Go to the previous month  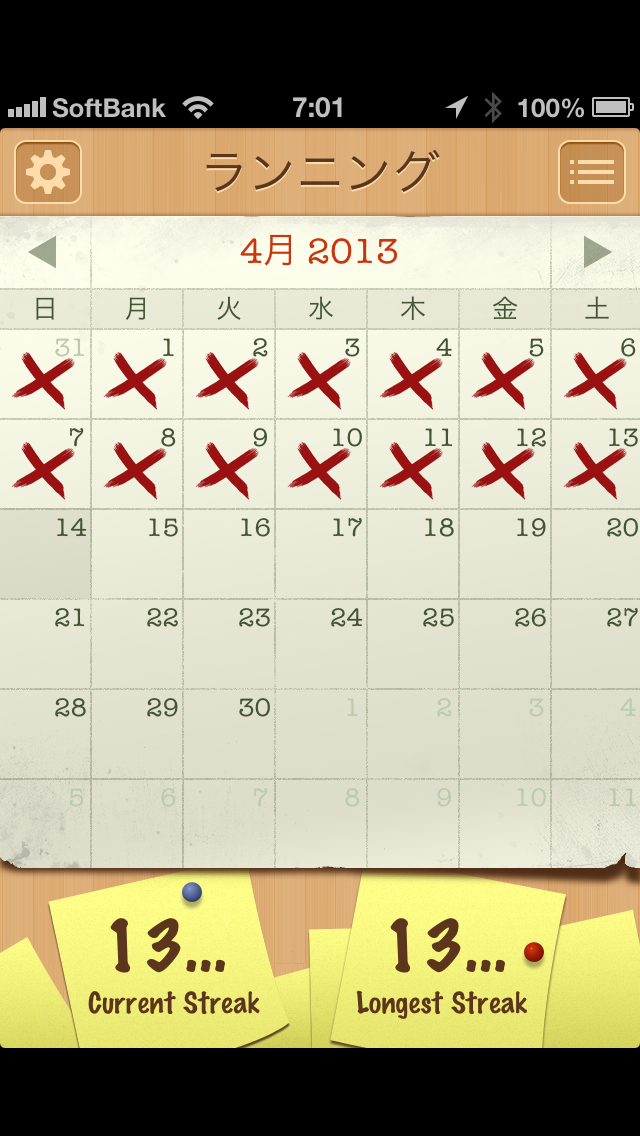(x=43, y=252)
